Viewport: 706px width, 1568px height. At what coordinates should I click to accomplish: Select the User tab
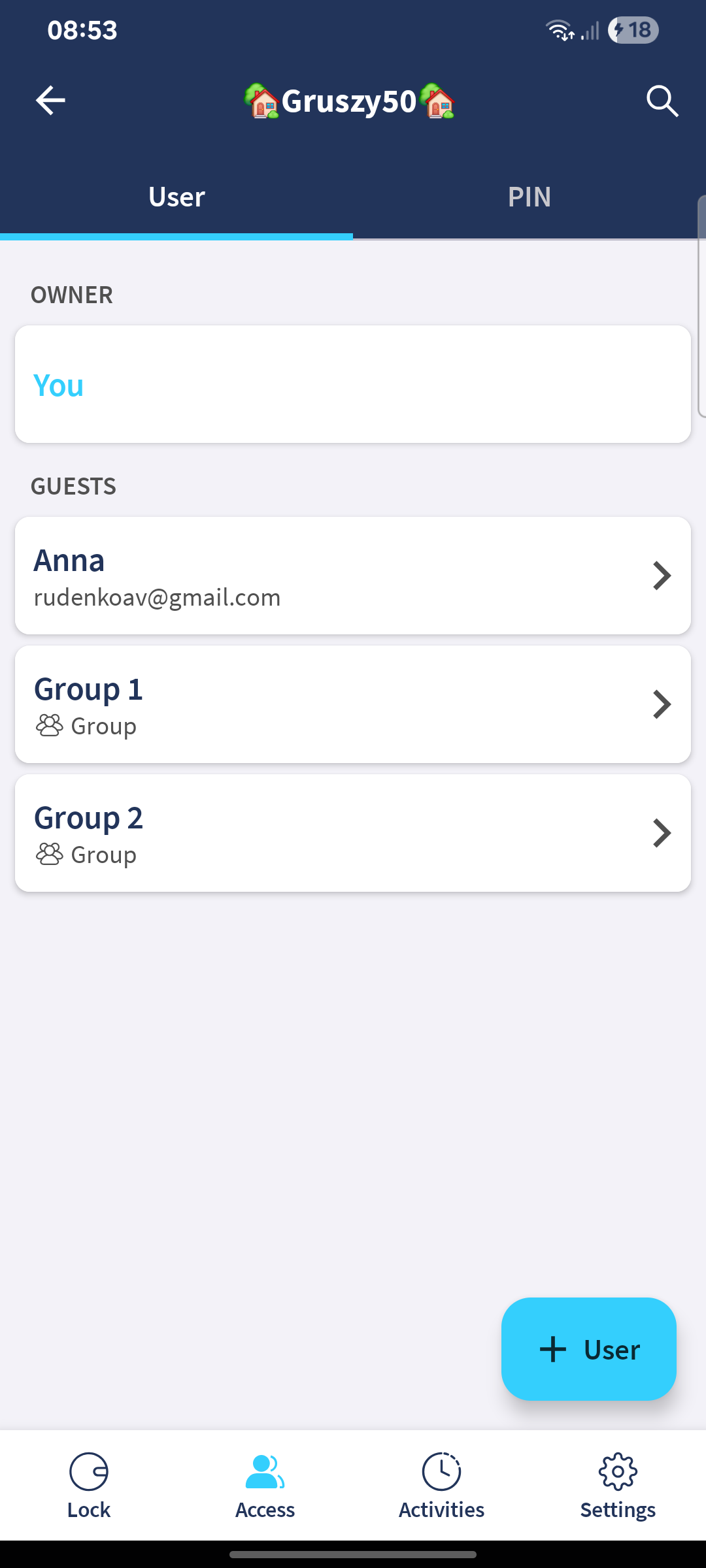coord(176,197)
